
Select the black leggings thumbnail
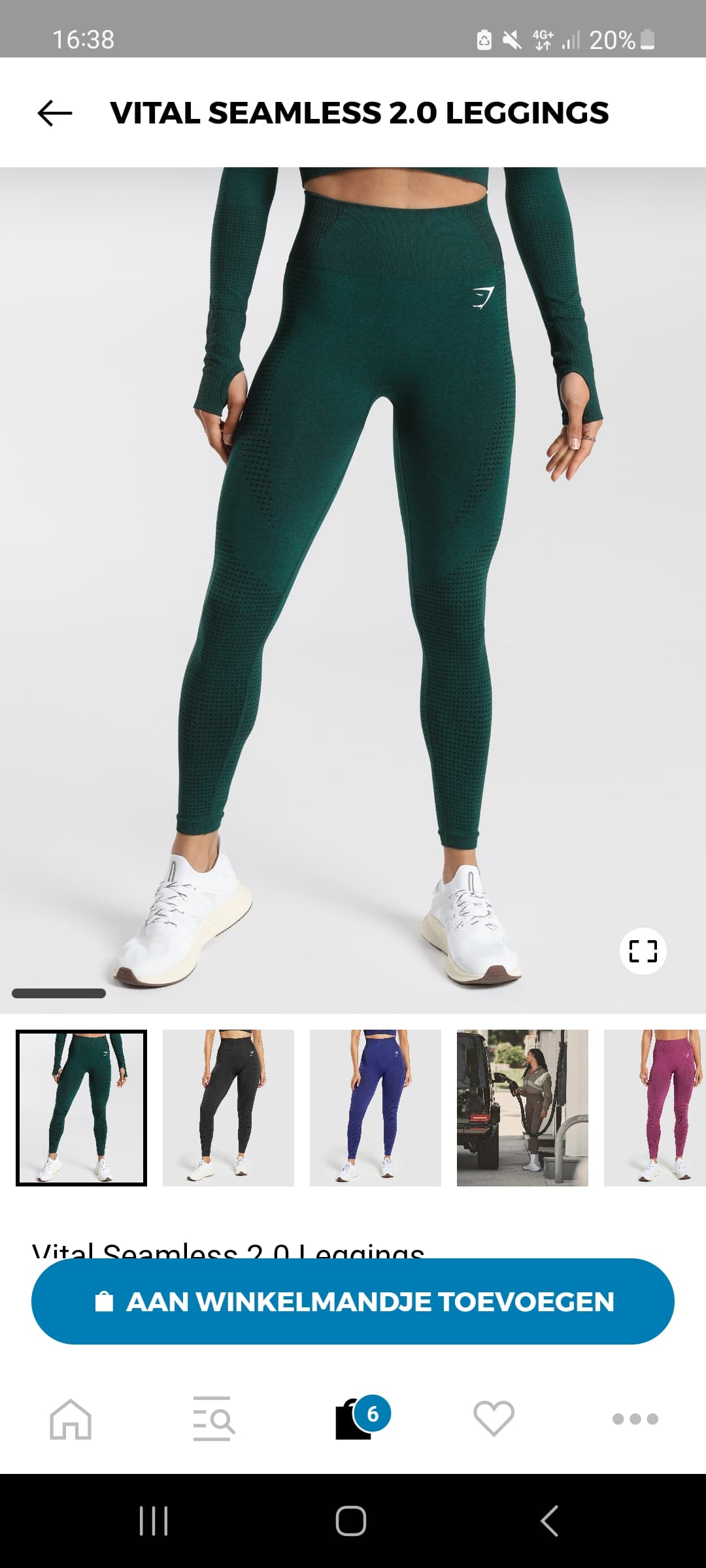pyautogui.click(x=228, y=1108)
